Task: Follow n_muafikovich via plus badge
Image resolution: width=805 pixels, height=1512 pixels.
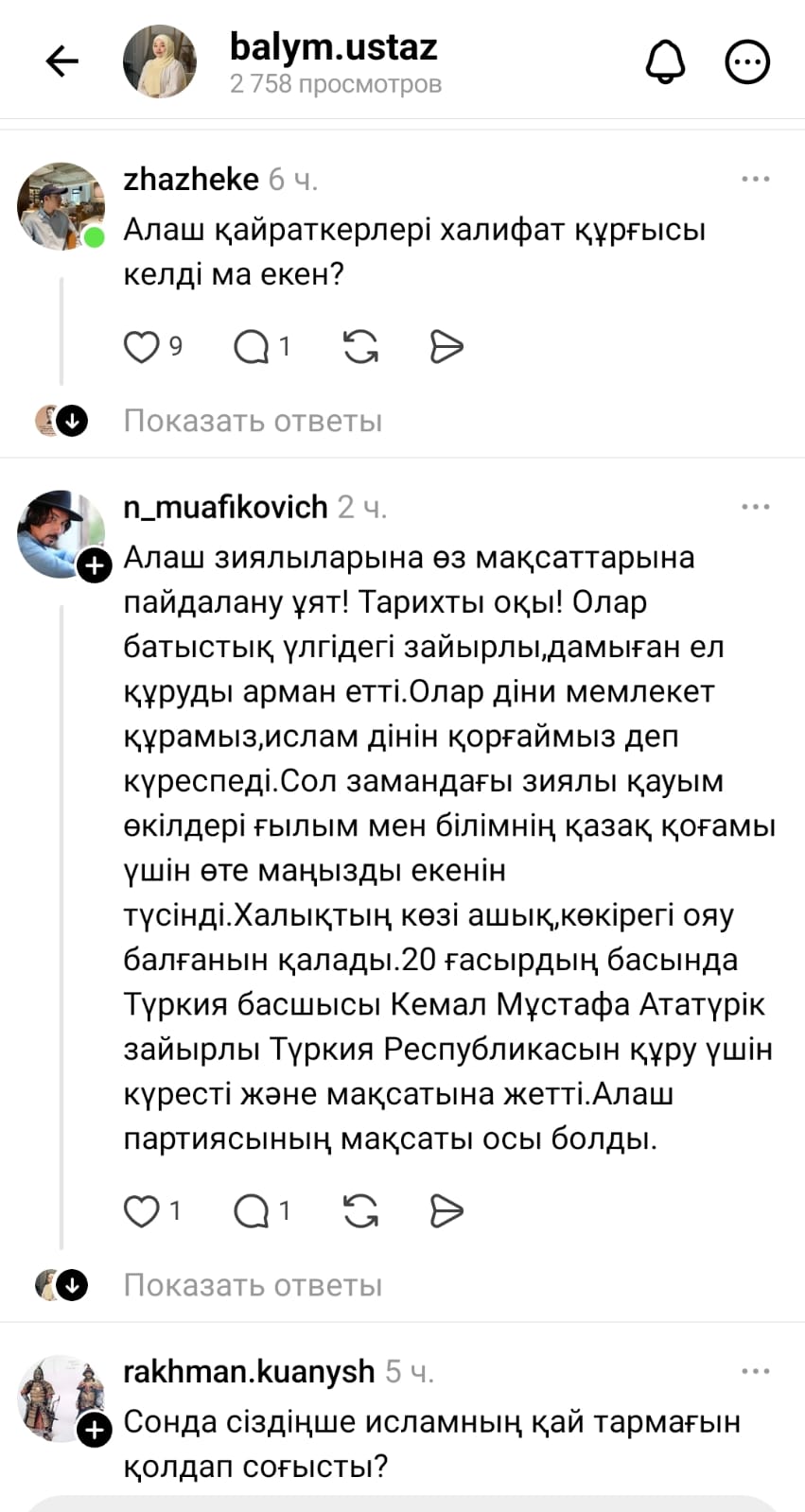Action: pyautogui.click(x=94, y=565)
